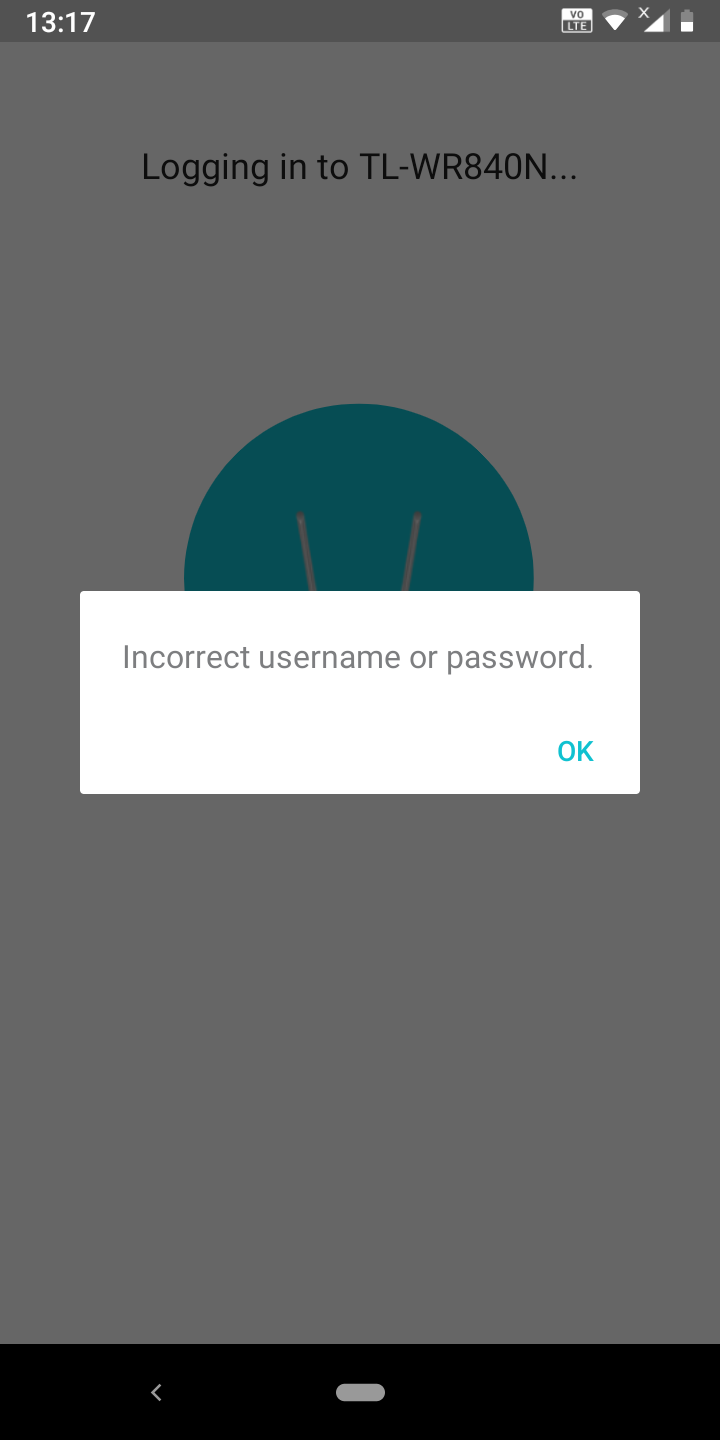Go to the home screen via pill
The width and height of the screenshot is (720, 1440).
point(360,1392)
